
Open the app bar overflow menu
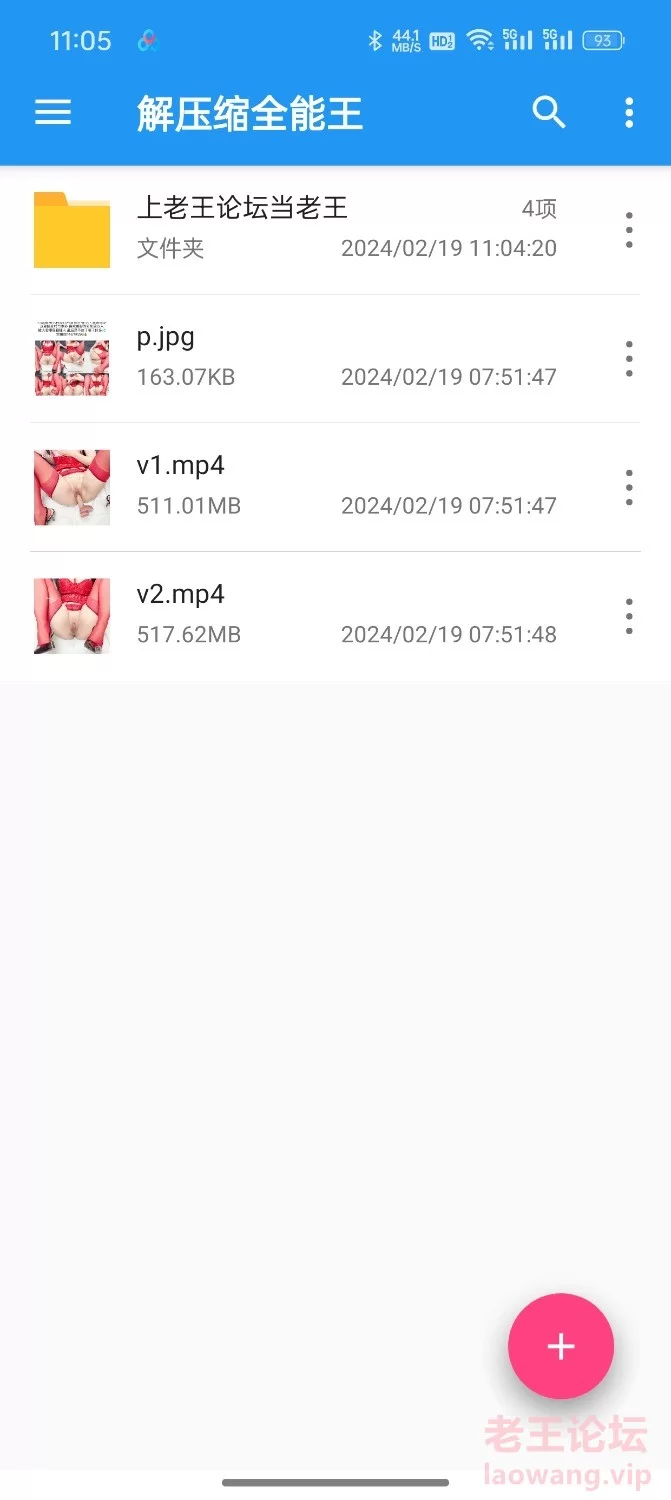(629, 113)
